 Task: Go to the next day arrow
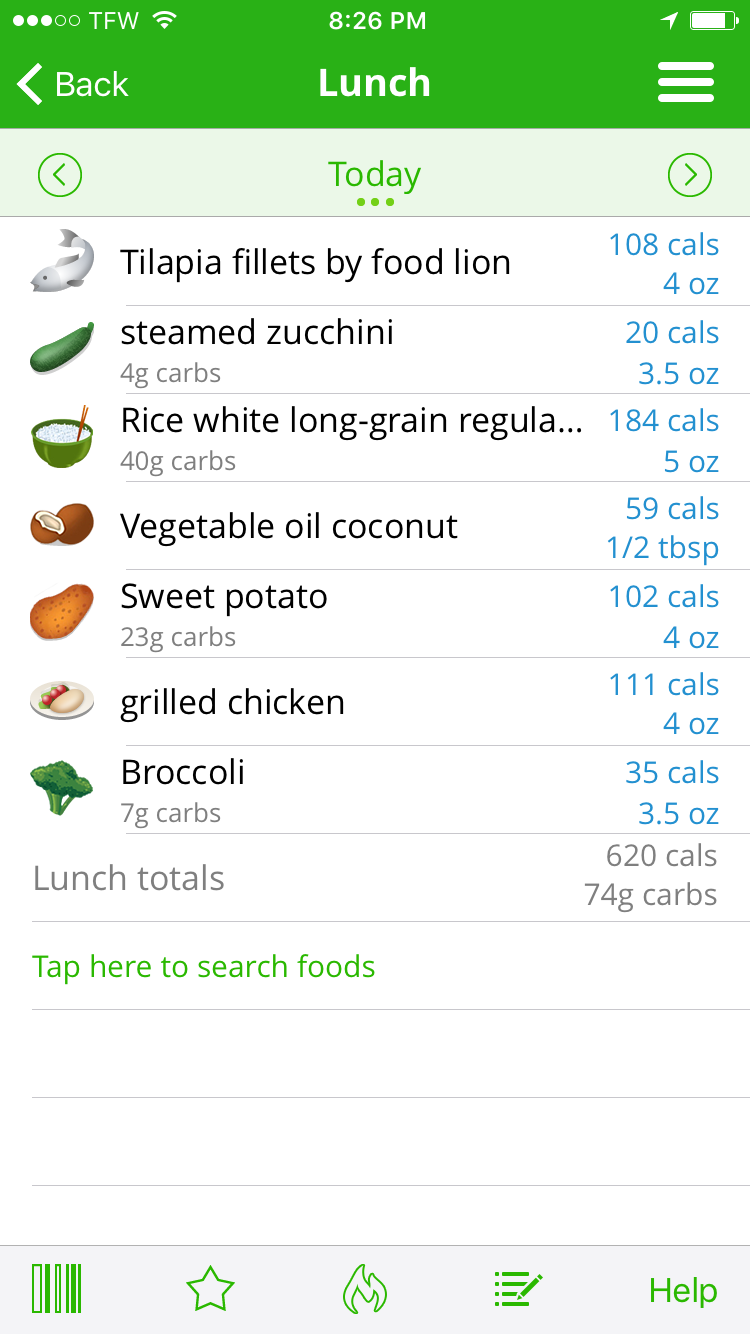[690, 175]
